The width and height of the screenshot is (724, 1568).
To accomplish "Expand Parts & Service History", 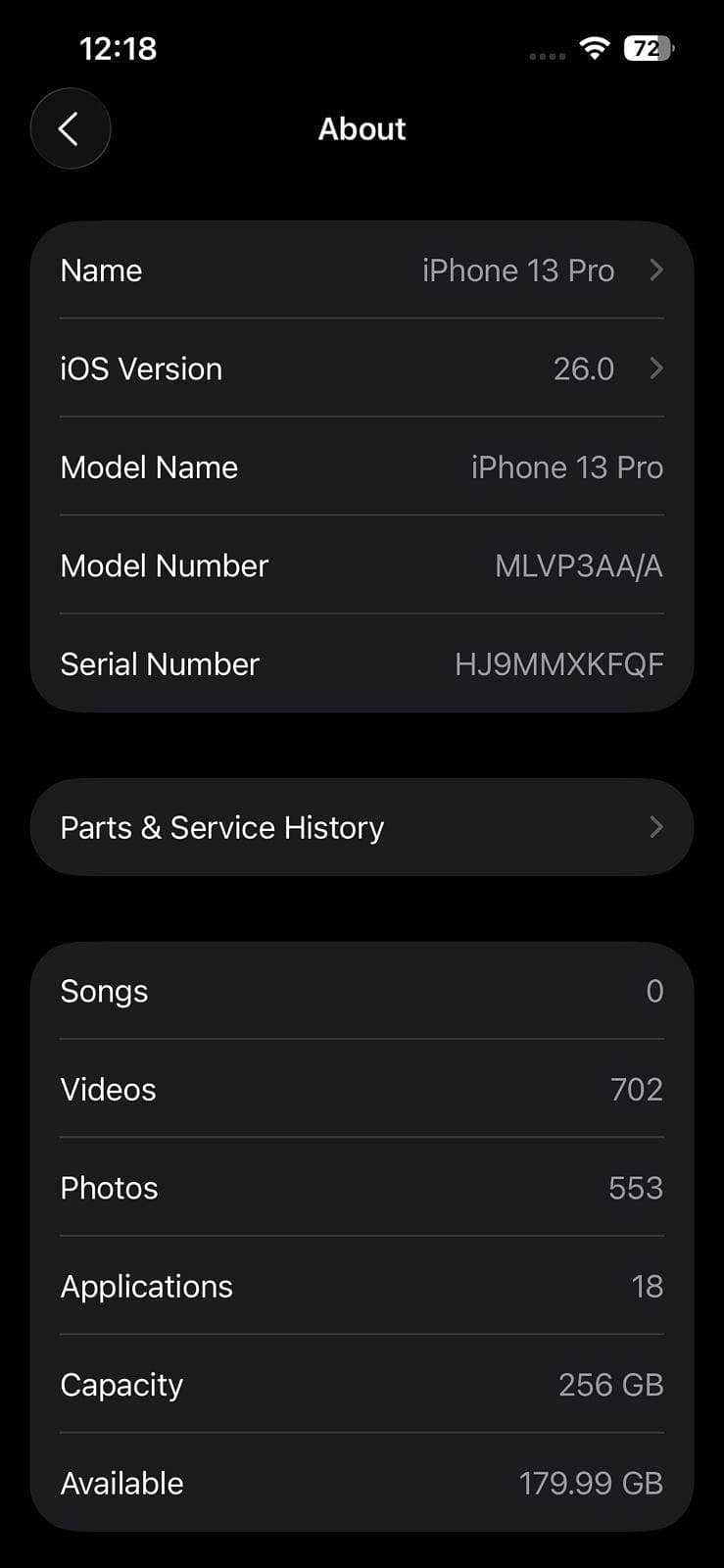I will (362, 827).
